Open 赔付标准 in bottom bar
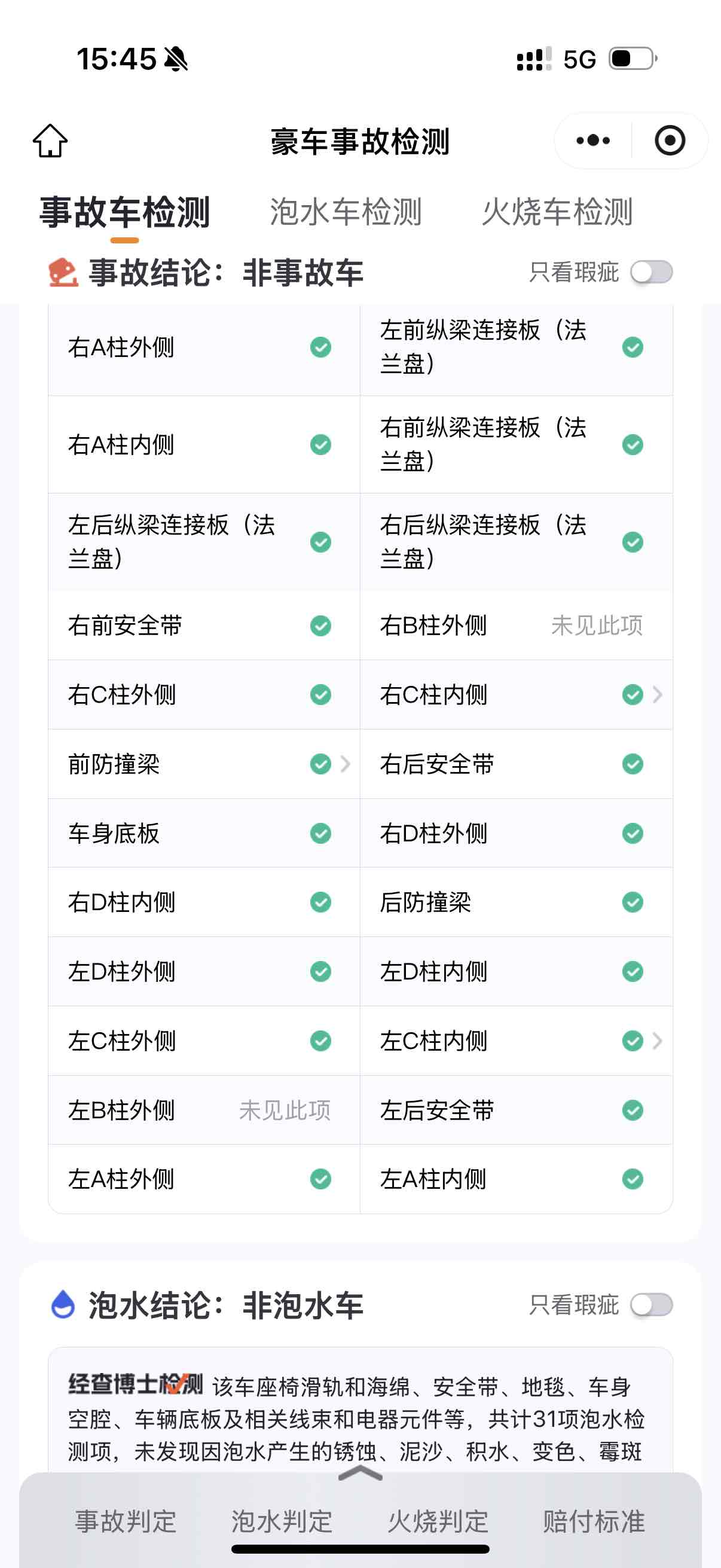 point(594,1521)
